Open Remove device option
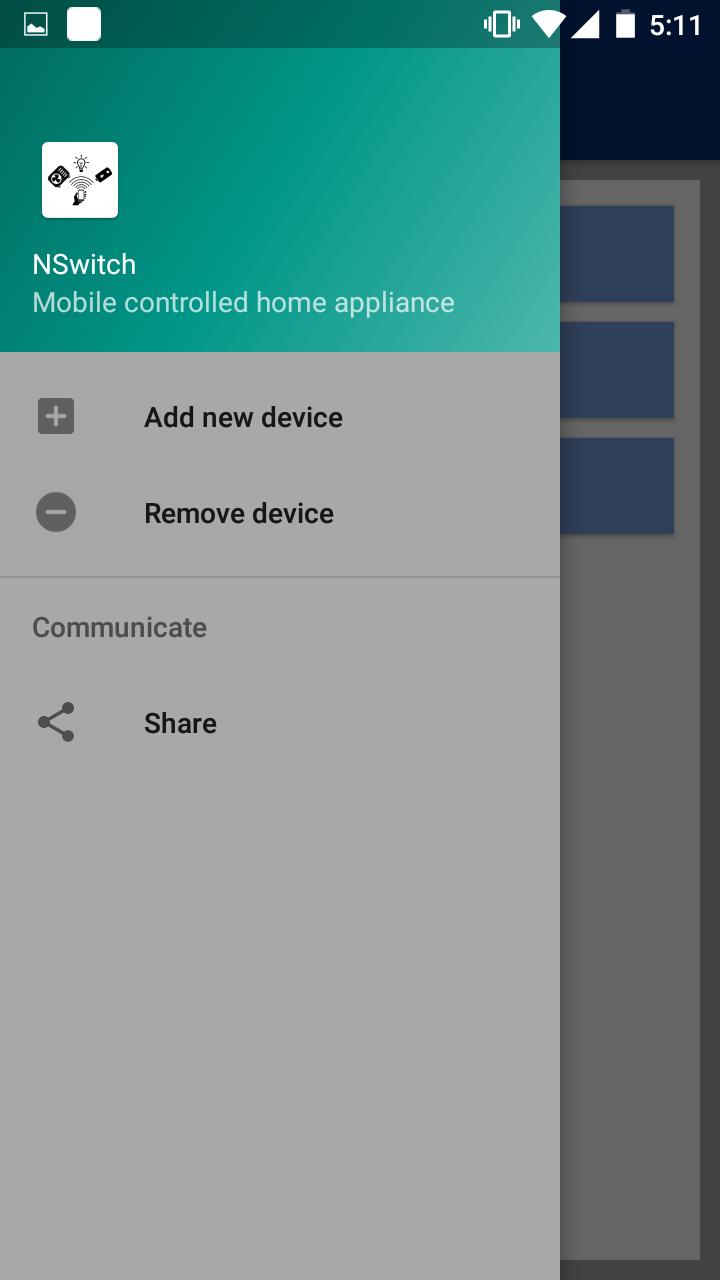 click(x=239, y=513)
